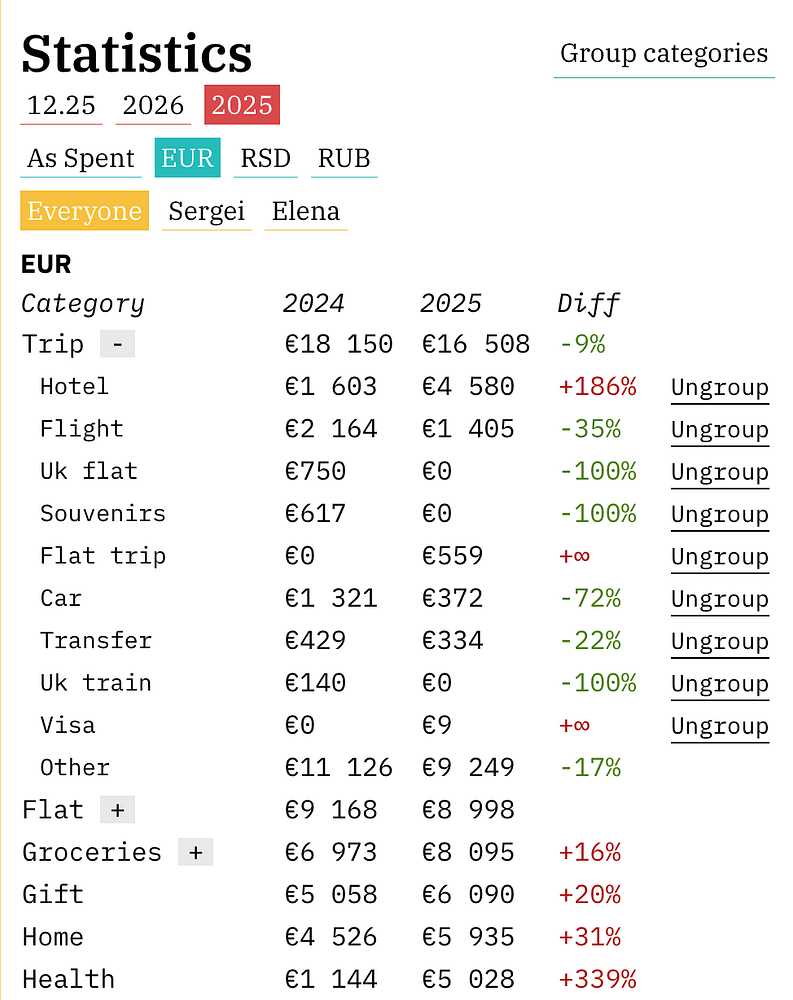
Task: Ungroup the Hotel subcategory
Action: (x=720, y=387)
